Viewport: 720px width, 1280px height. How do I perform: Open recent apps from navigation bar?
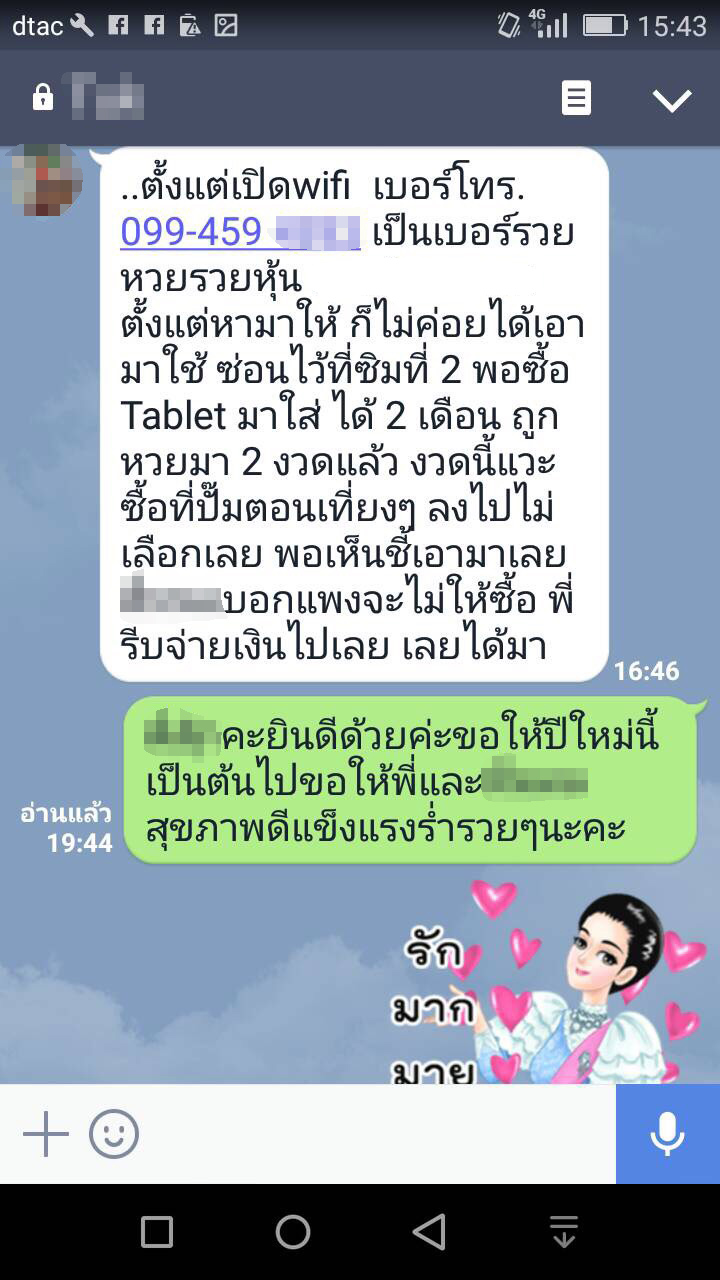tap(157, 1232)
